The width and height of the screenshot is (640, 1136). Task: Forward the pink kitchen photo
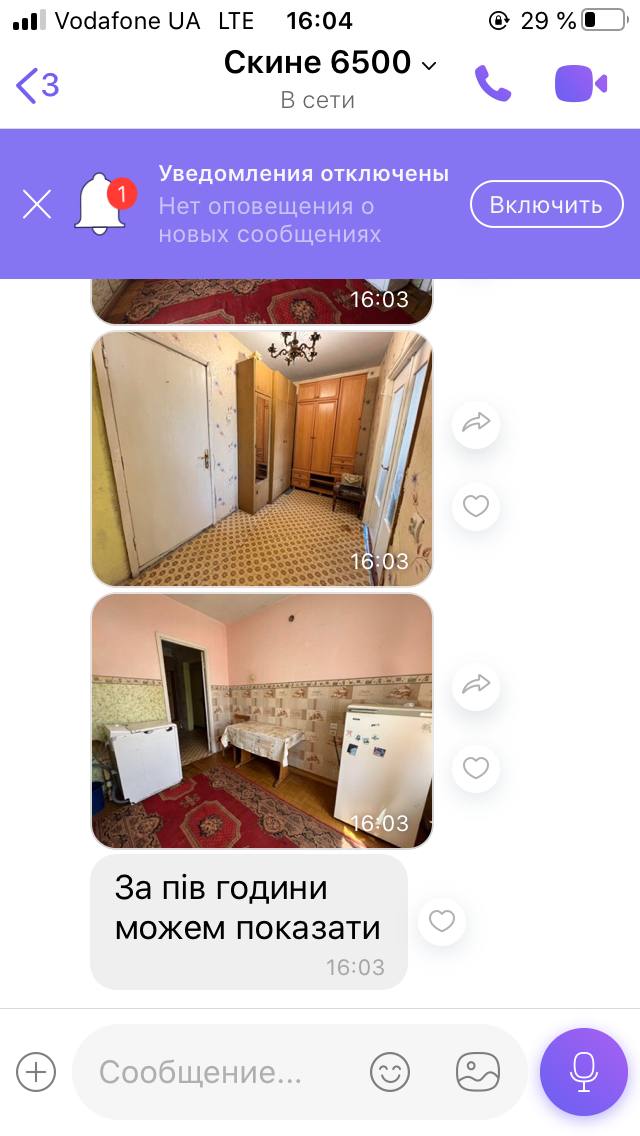coord(476,685)
